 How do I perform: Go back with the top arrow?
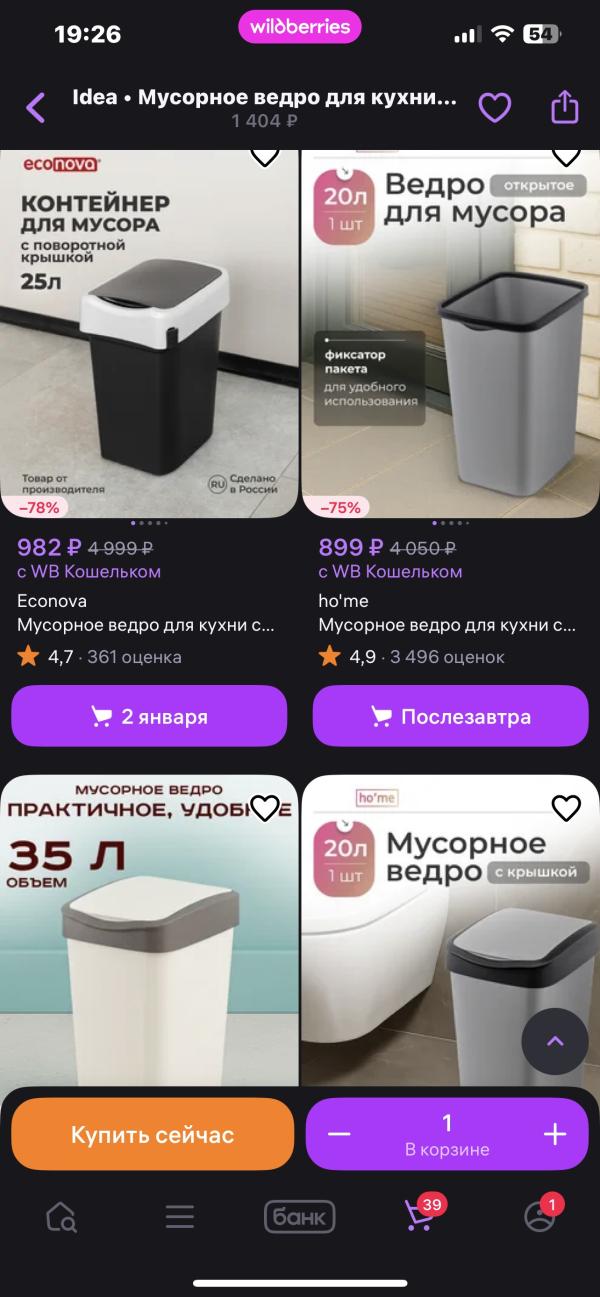point(36,107)
